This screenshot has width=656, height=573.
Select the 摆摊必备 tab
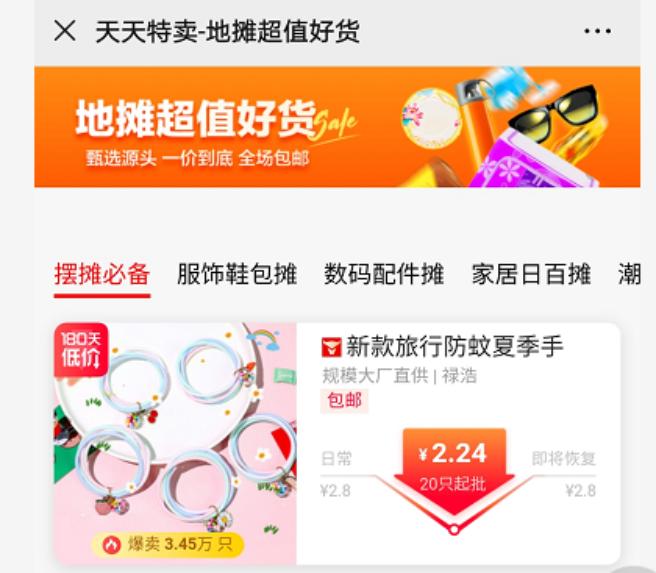tap(102, 274)
